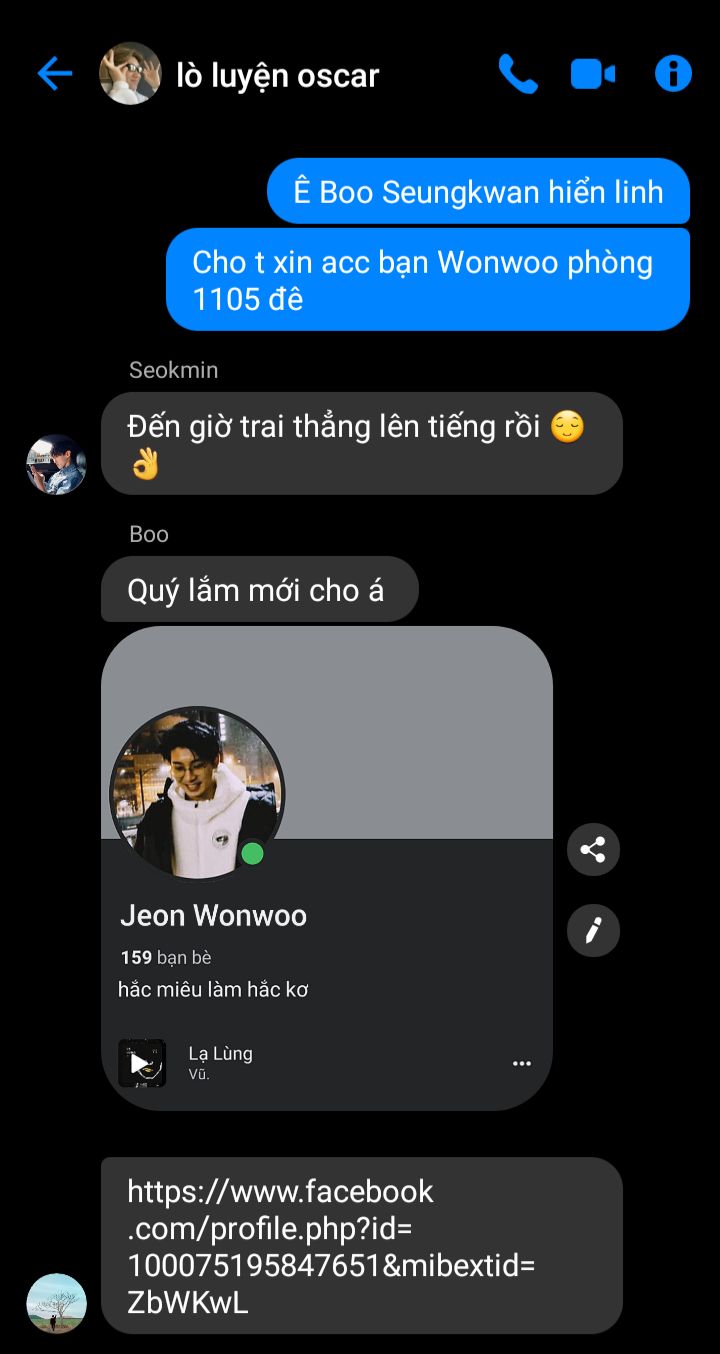The height and width of the screenshot is (1354, 720).
Task: Share the Jeon Wonwoo profile card
Action: (x=593, y=850)
